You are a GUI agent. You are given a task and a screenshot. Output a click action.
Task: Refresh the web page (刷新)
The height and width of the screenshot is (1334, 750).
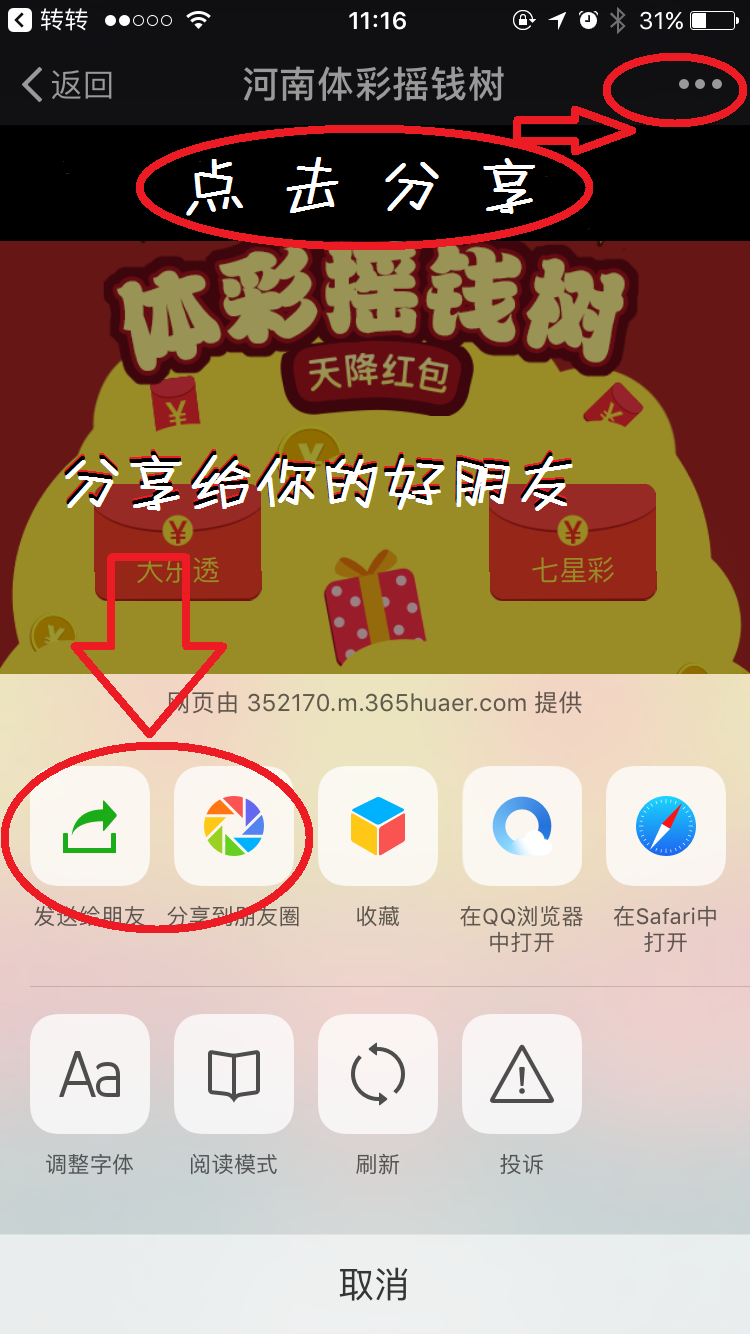[x=378, y=1074]
